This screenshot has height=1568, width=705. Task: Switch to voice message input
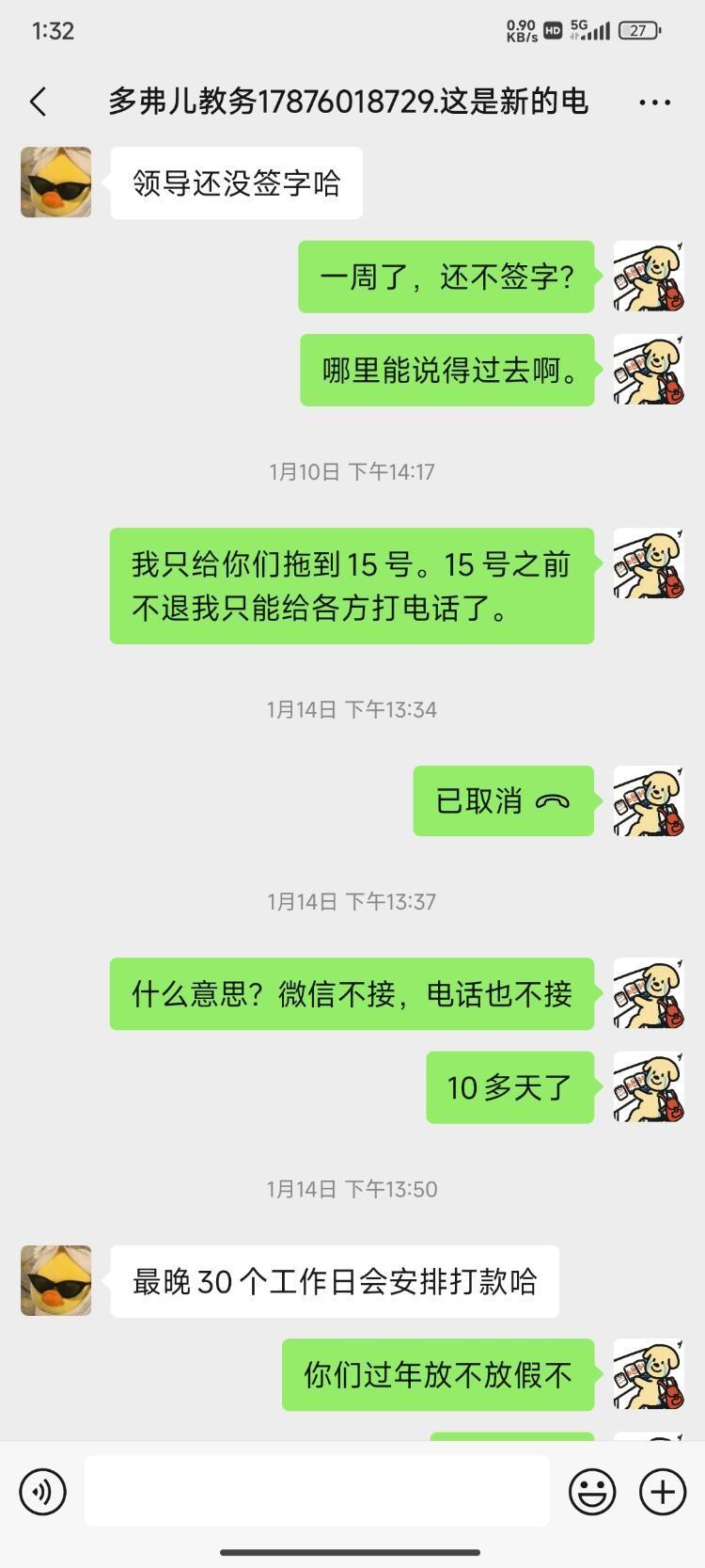tap(42, 1491)
